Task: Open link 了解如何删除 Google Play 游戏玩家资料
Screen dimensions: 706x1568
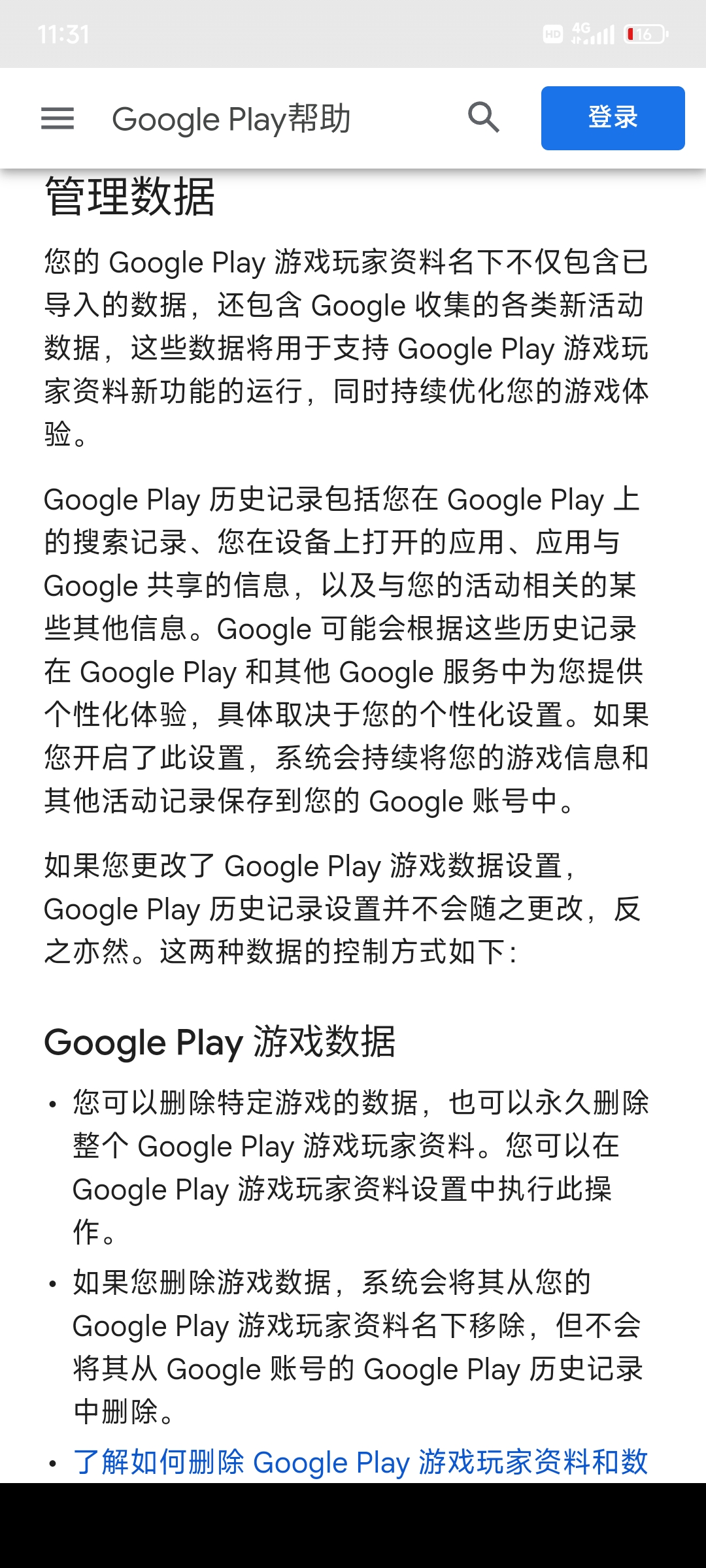Action: tap(360, 1462)
